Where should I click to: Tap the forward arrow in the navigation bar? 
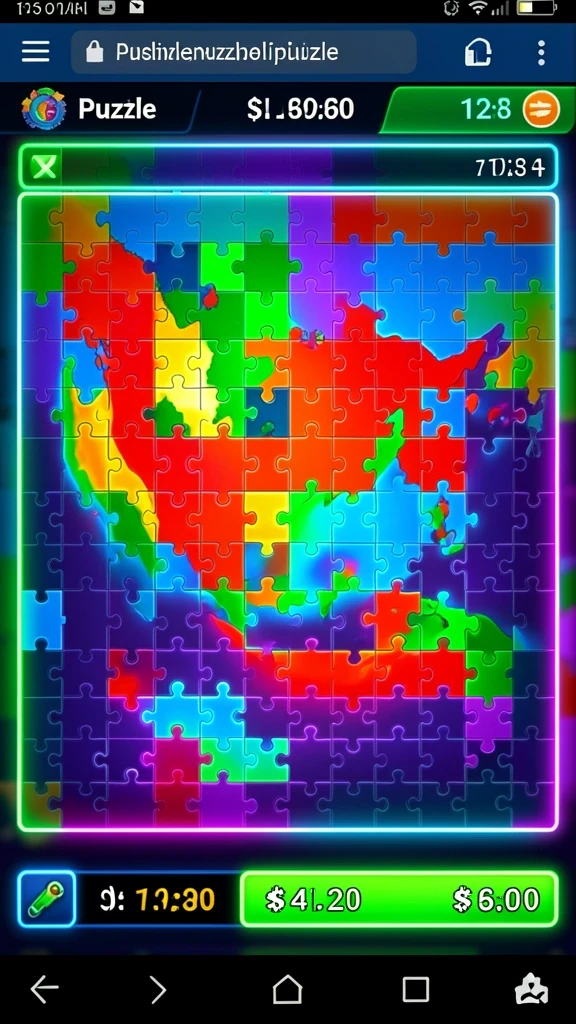[158, 990]
